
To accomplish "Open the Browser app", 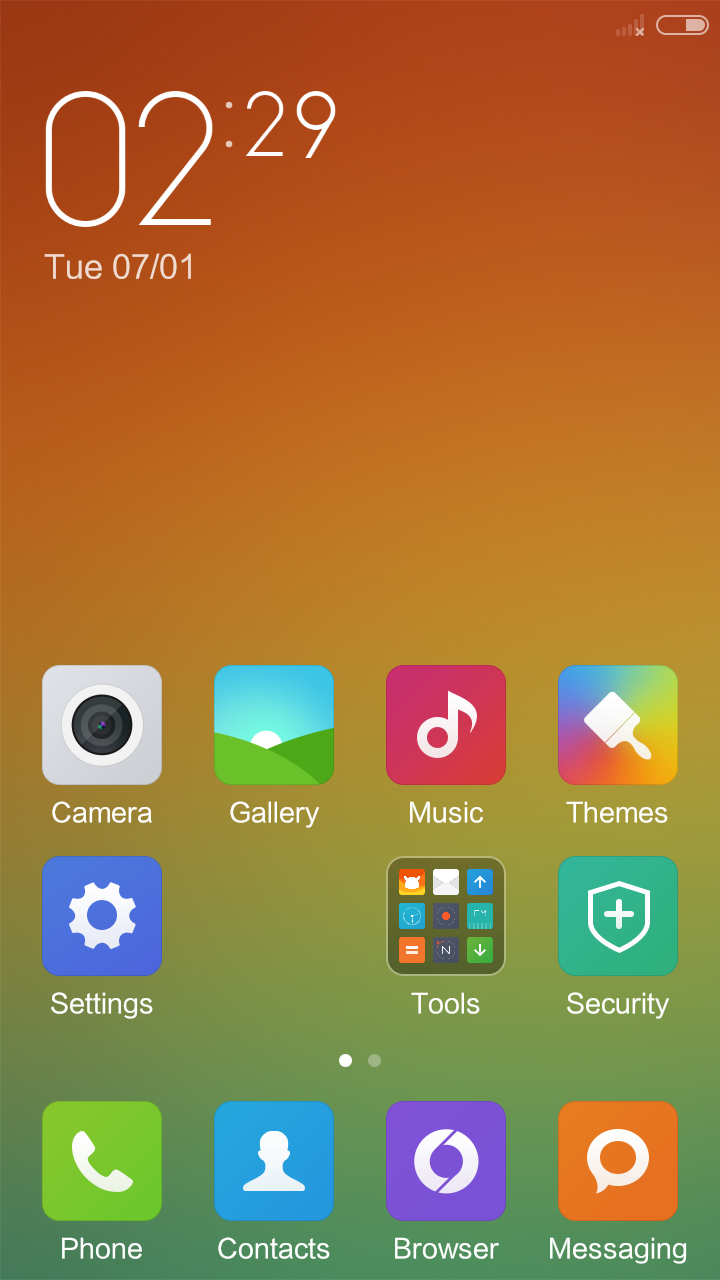I will point(446,1161).
